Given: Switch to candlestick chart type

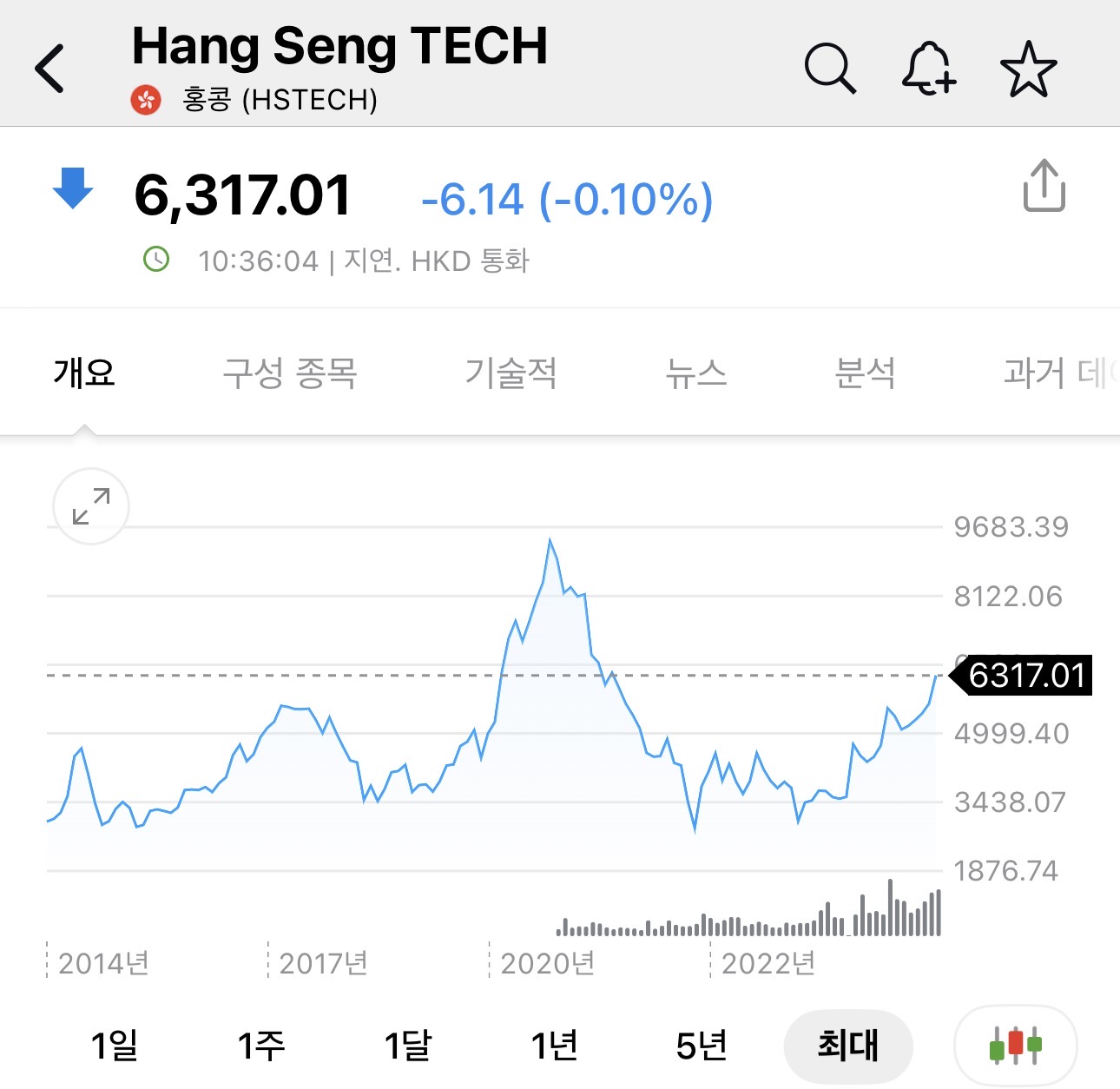Looking at the screenshot, I should point(1015,1045).
